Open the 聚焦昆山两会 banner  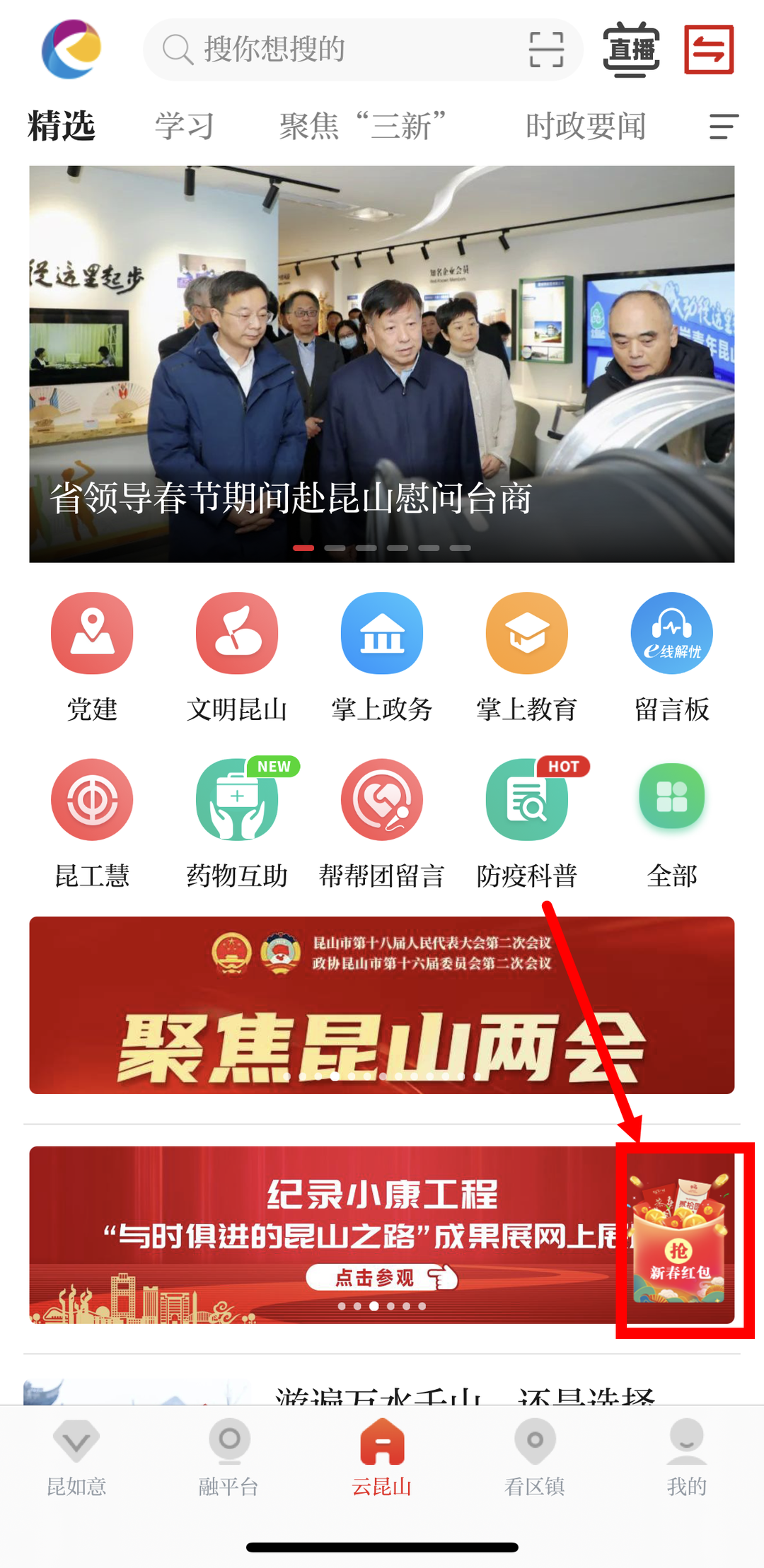point(382,1005)
